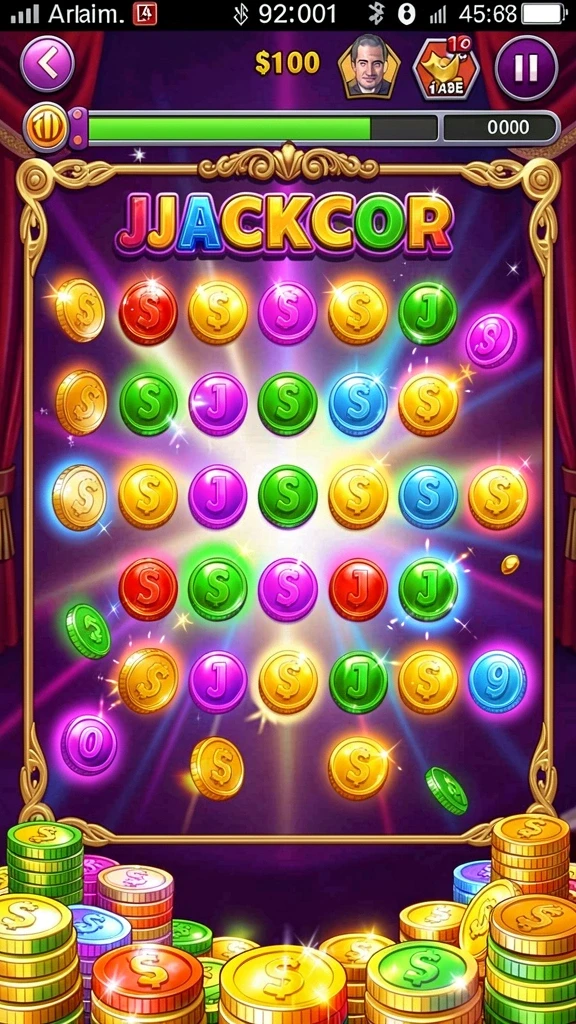This screenshot has height=1024, width=576.
Task: Tap the purple coin marked 0
Action: click(x=89, y=744)
